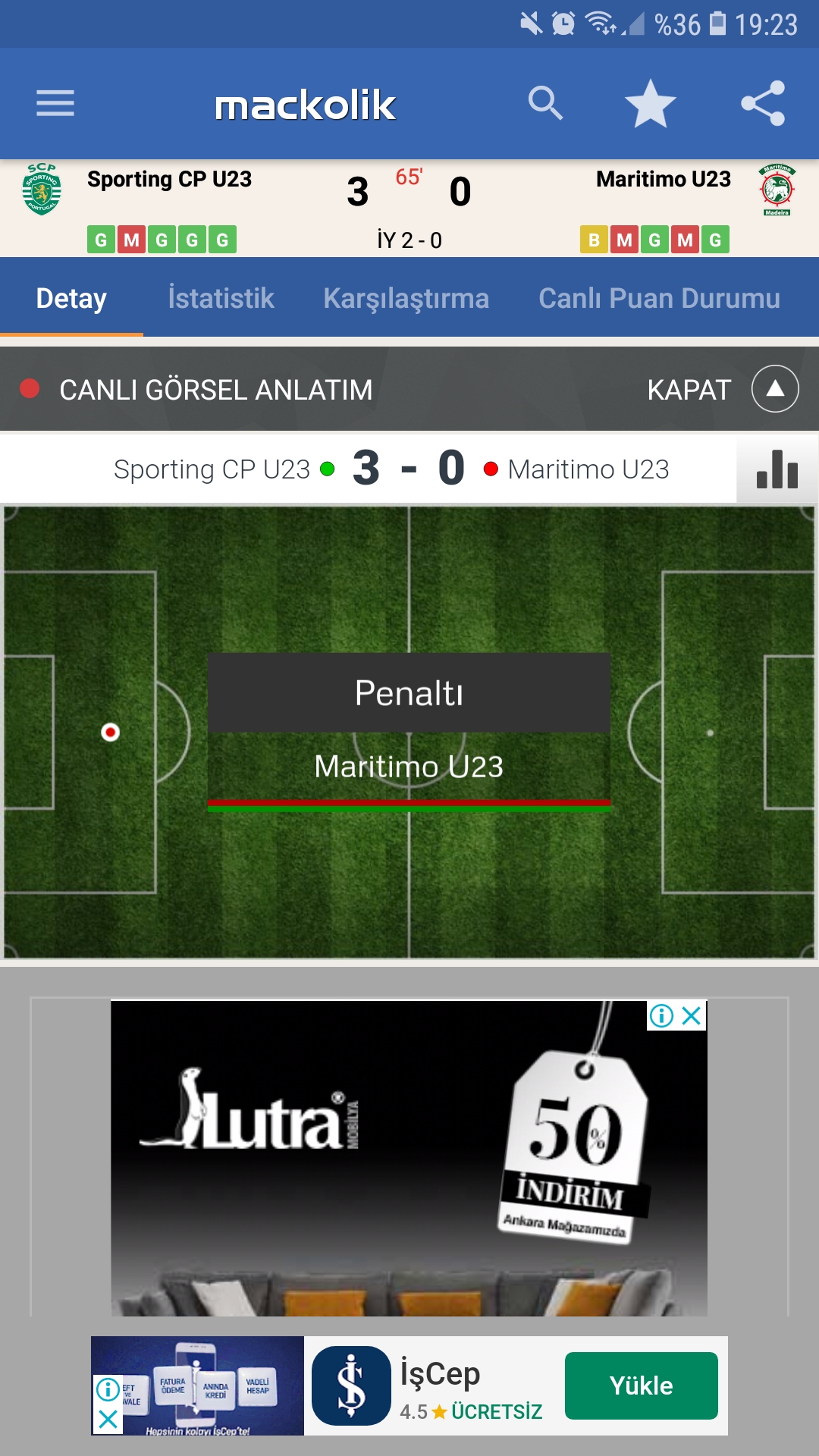The image size is (819, 1456).
Task: Tap Yükle to install İşCep
Action: click(642, 1385)
